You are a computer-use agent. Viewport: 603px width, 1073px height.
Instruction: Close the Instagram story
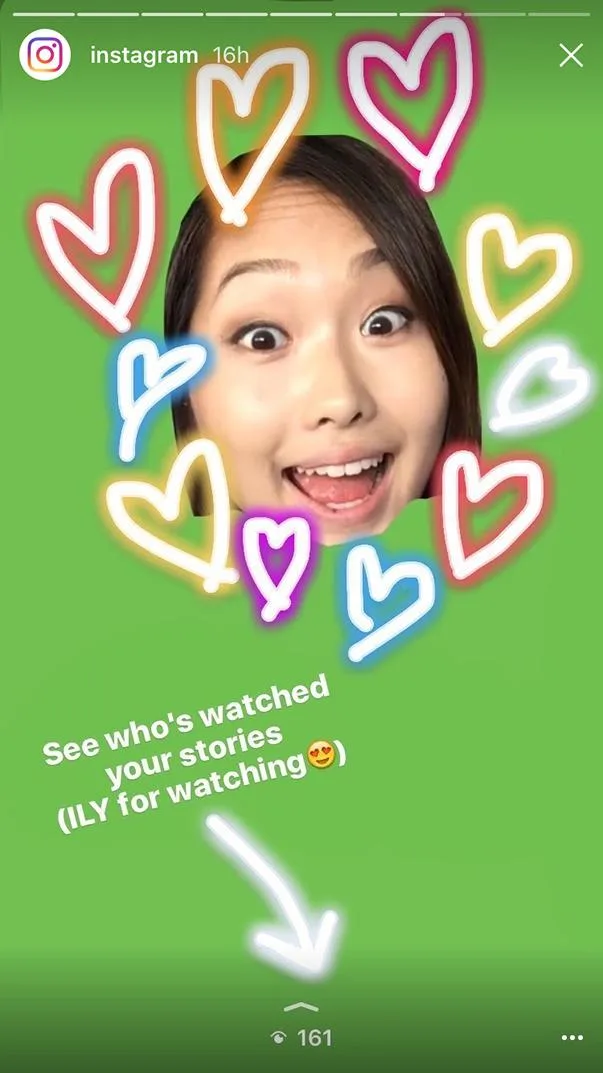click(570, 55)
